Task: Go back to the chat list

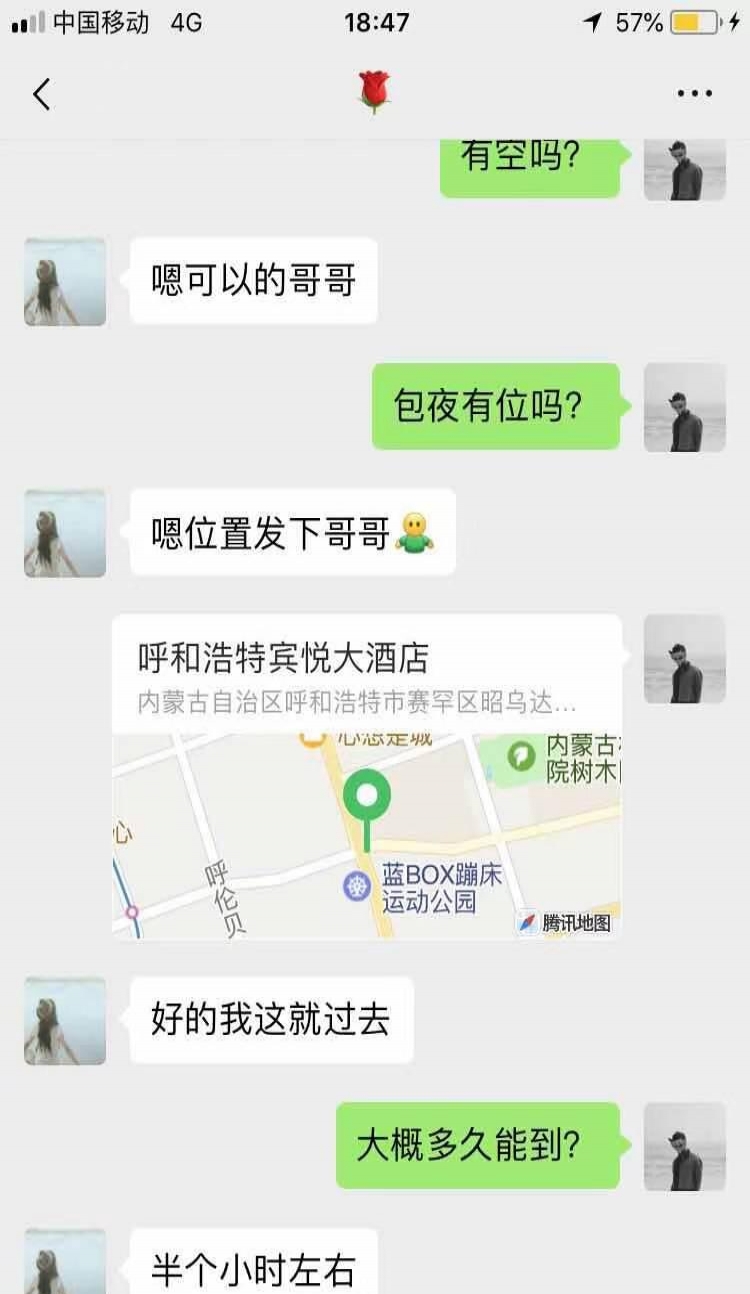Action: click(41, 95)
